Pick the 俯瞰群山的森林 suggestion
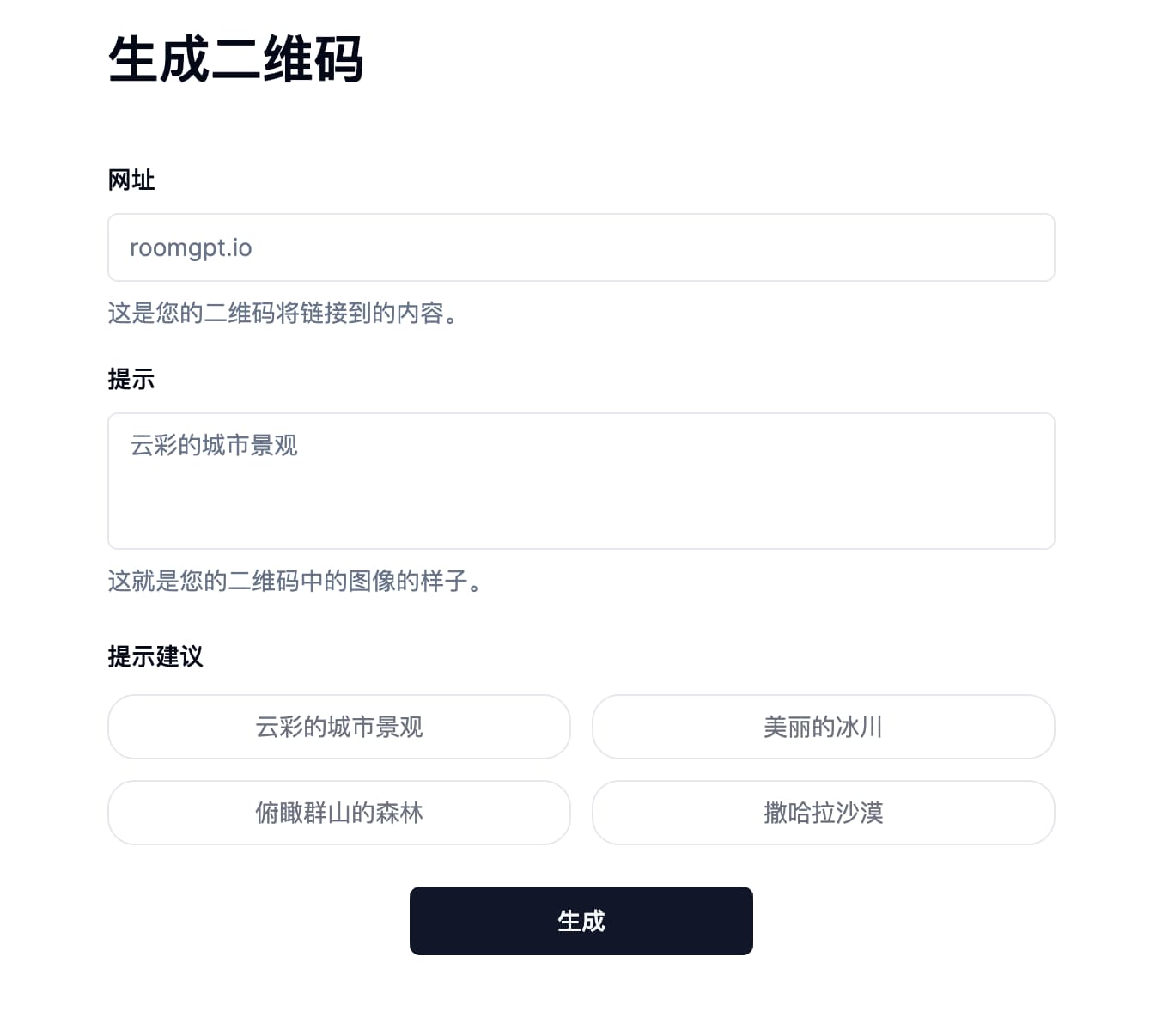The height and width of the screenshot is (1036, 1156). pos(338,813)
